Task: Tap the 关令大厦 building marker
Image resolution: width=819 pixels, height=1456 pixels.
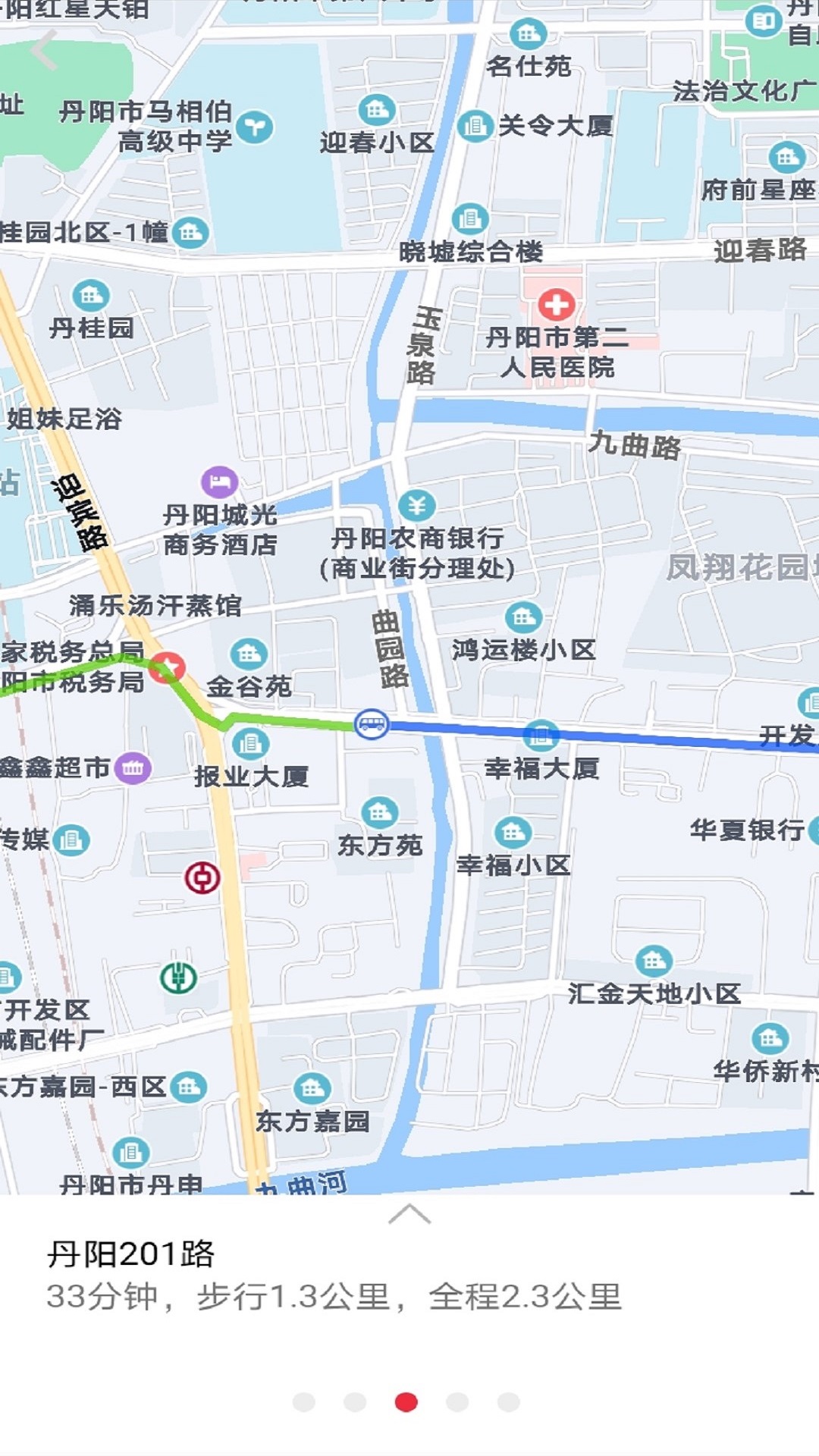Action: (475, 125)
